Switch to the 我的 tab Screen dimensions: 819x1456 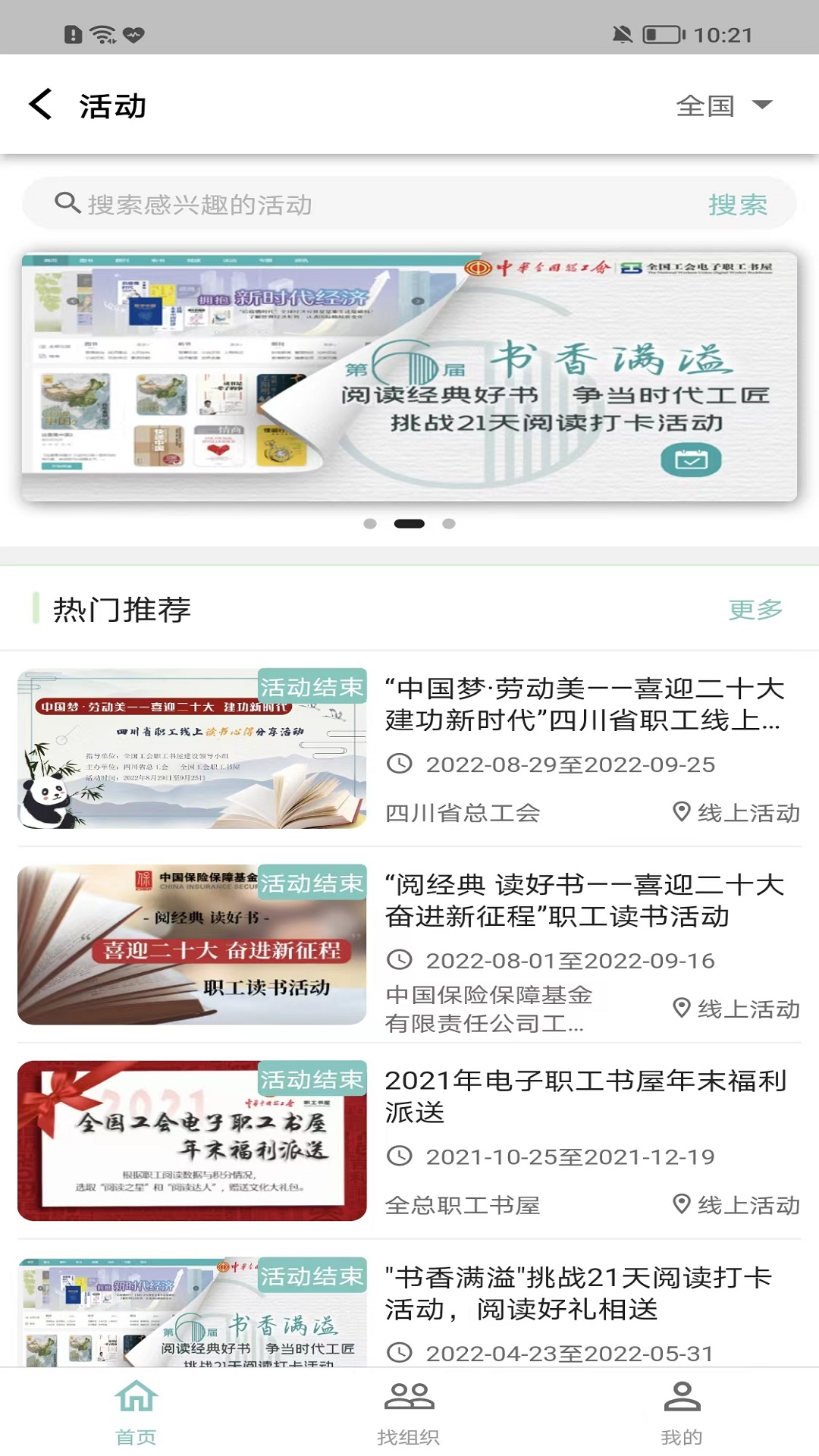point(682,1412)
